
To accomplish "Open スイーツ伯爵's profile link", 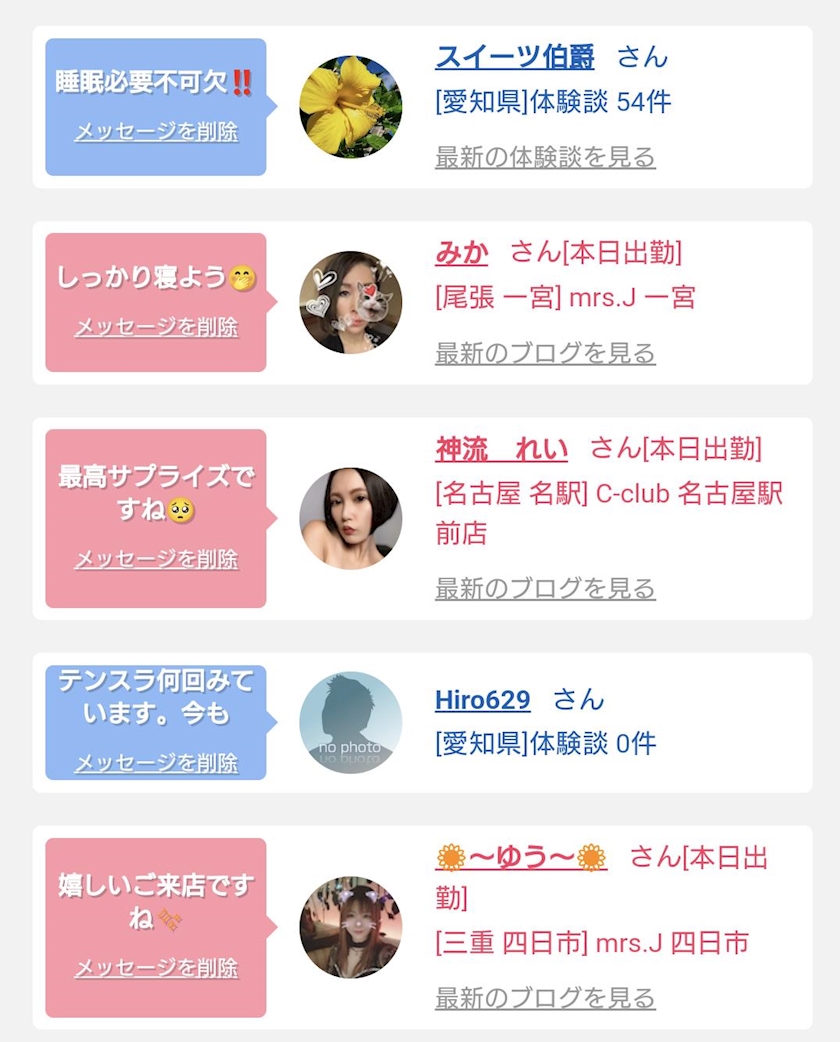I will 515,57.
